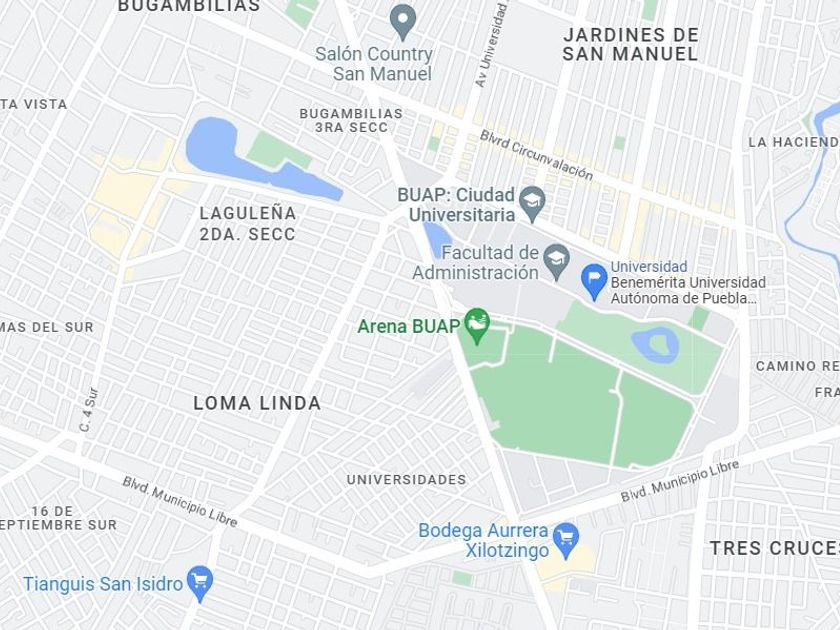Image resolution: width=840 pixels, height=630 pixels.
Task: Open the Bodega Aurrera Xilotzingo shopping pin
Action: 566,542
